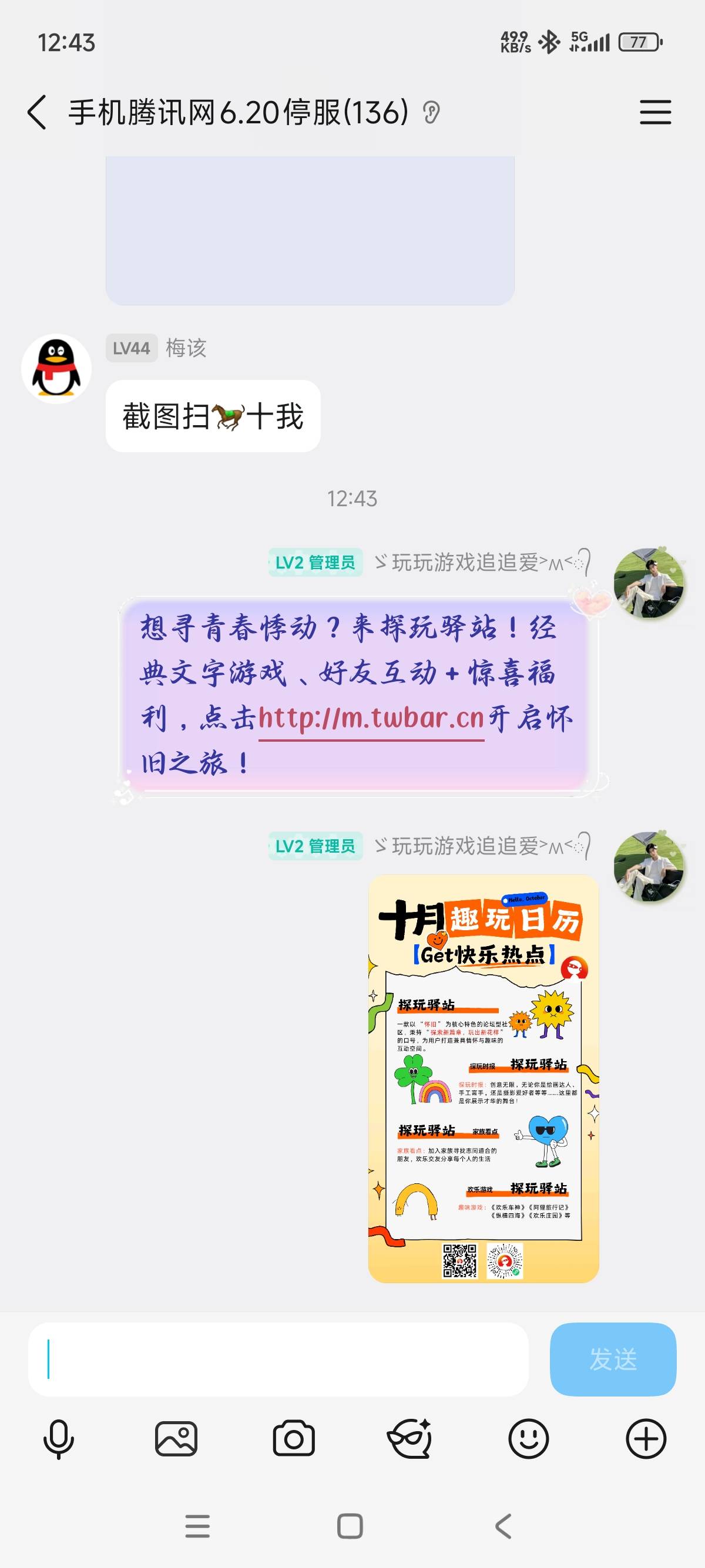Launch the camera to take a photo
This screenshot has width=705, height=1568.
click(x=293, y=1439)
